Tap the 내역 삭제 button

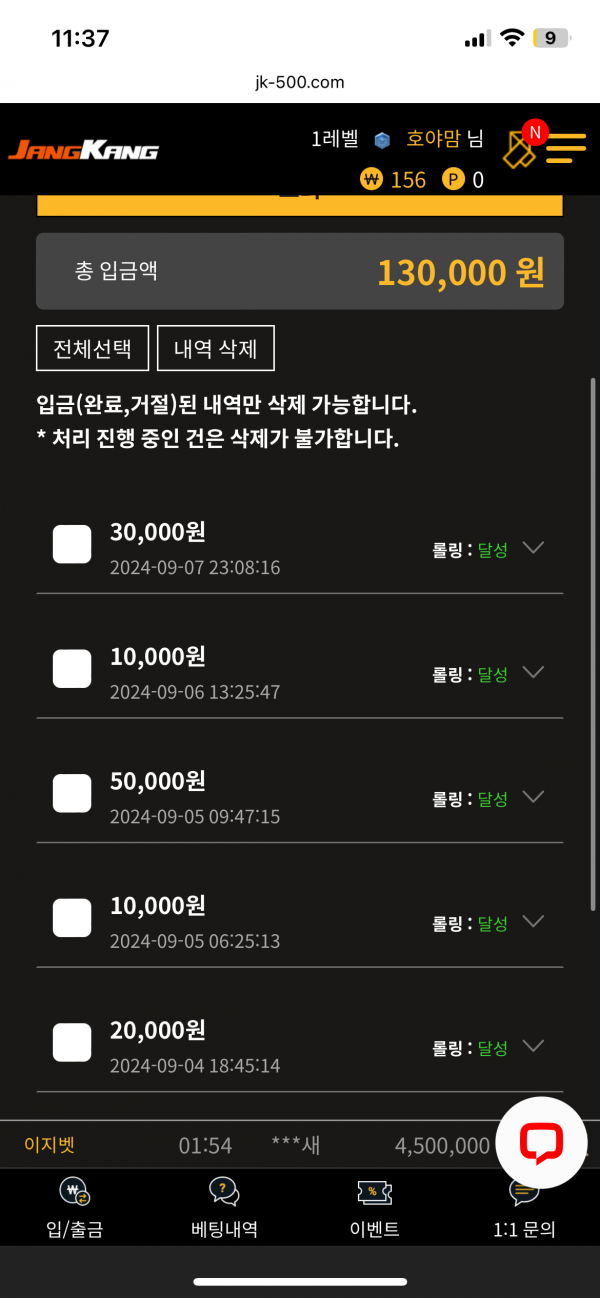216,349
